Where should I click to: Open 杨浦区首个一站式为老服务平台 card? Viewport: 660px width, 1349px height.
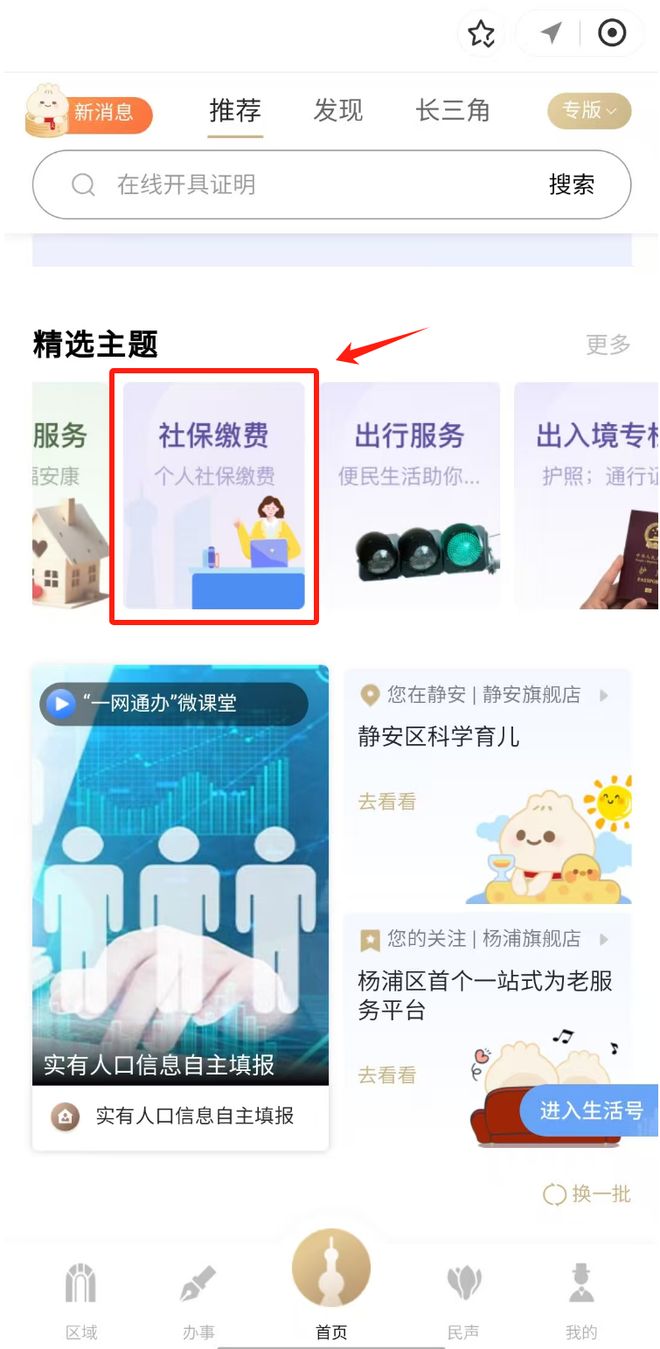487,1010
